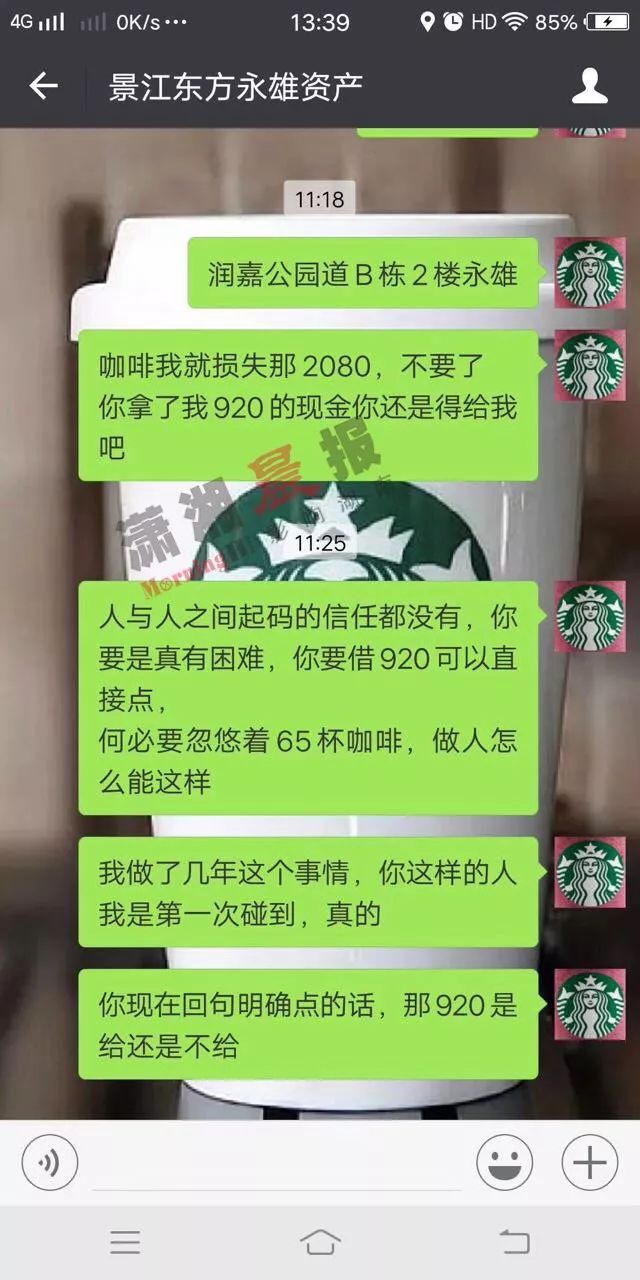The image size is (640, 1280).
Task: Open the emoji sticker panel
Action: pos(505,1162)
